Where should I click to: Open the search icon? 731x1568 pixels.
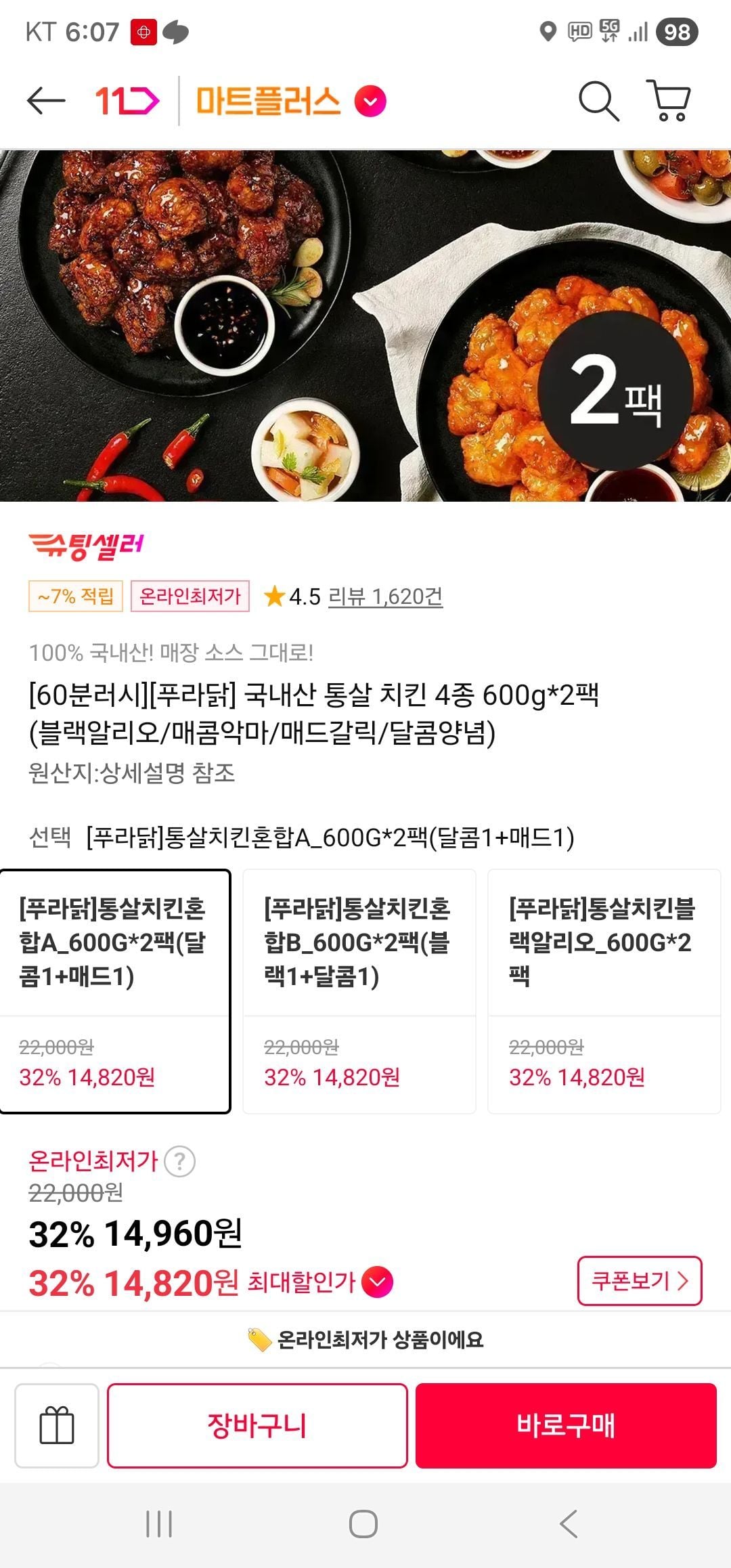pos(598,102)
